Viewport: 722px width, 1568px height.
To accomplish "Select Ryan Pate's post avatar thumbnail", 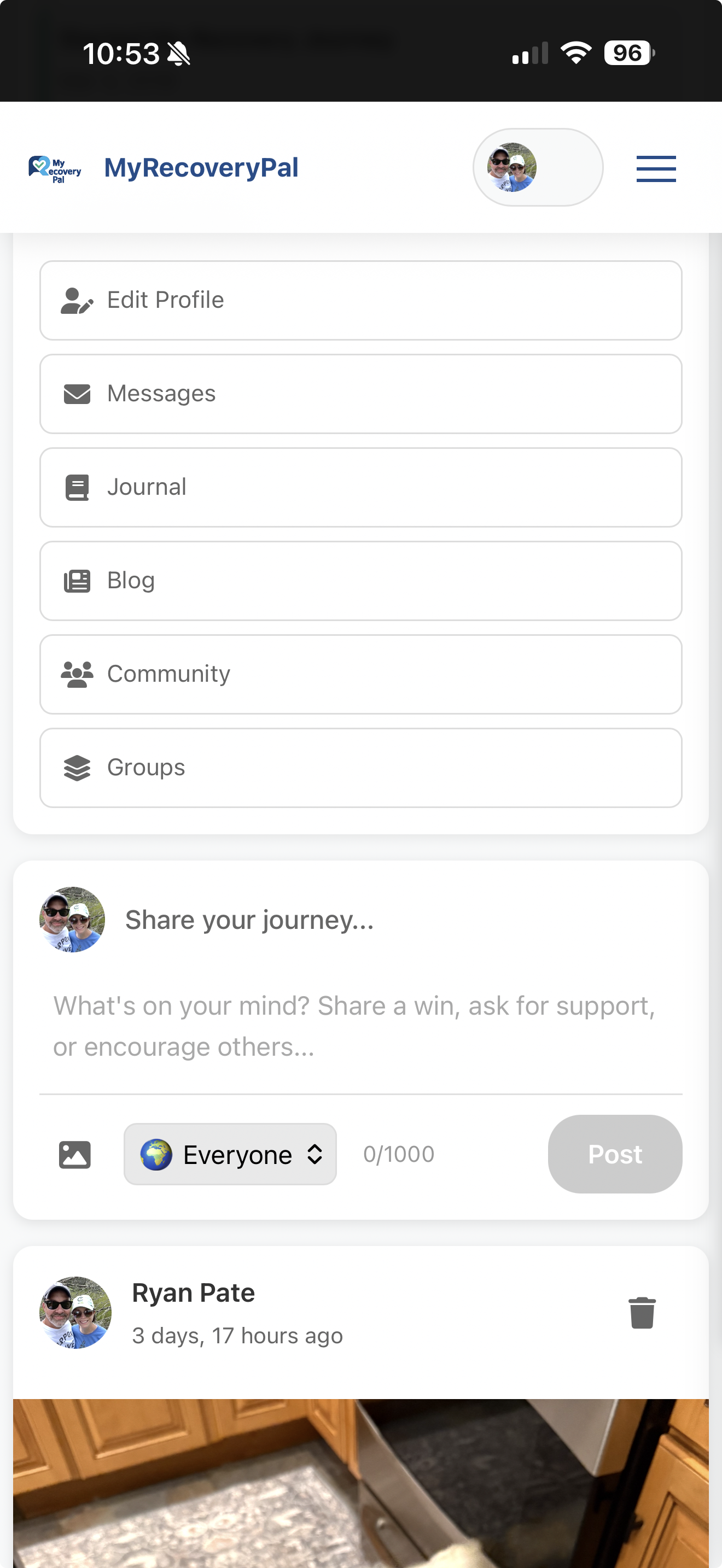I will pos(76,1313).
